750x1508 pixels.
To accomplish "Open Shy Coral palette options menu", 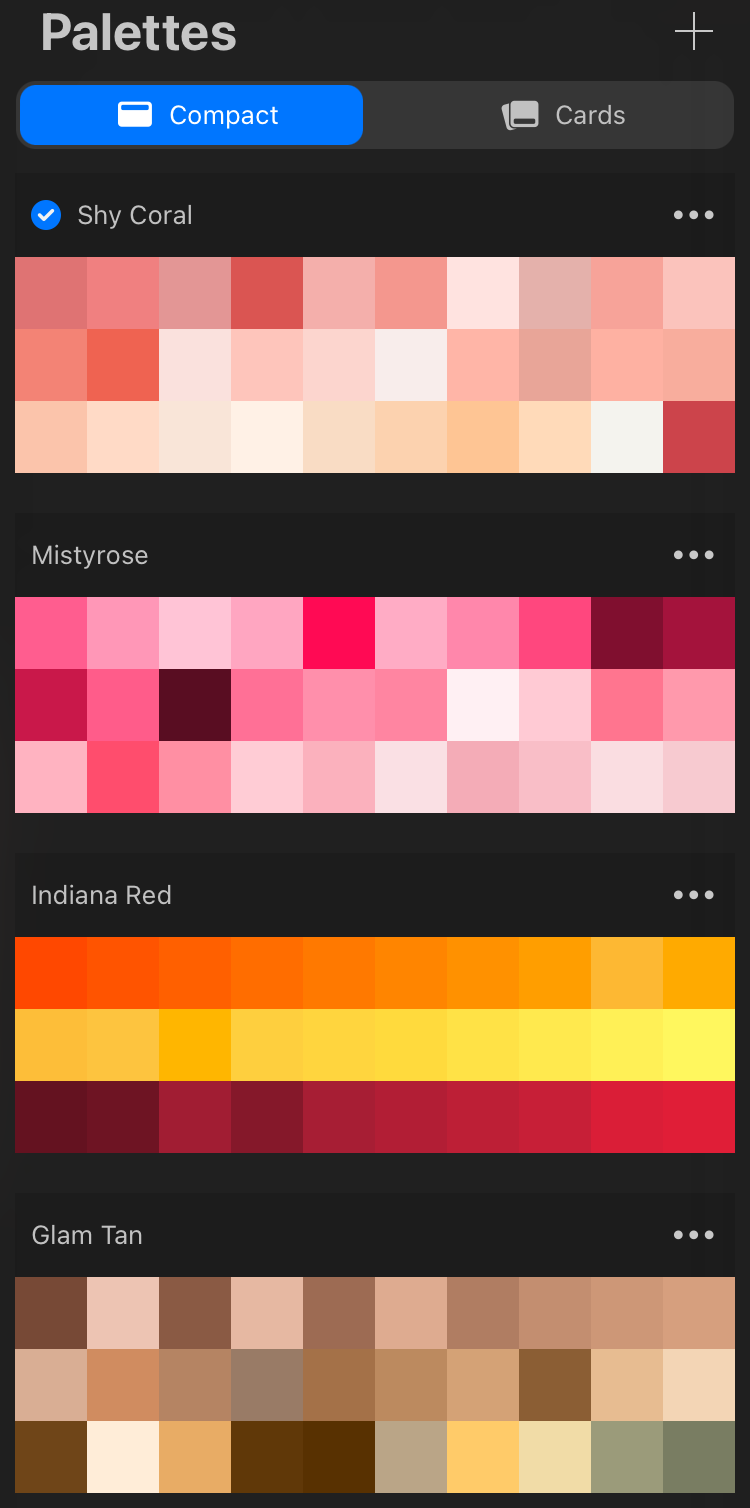I will click(x=693, y=215).
